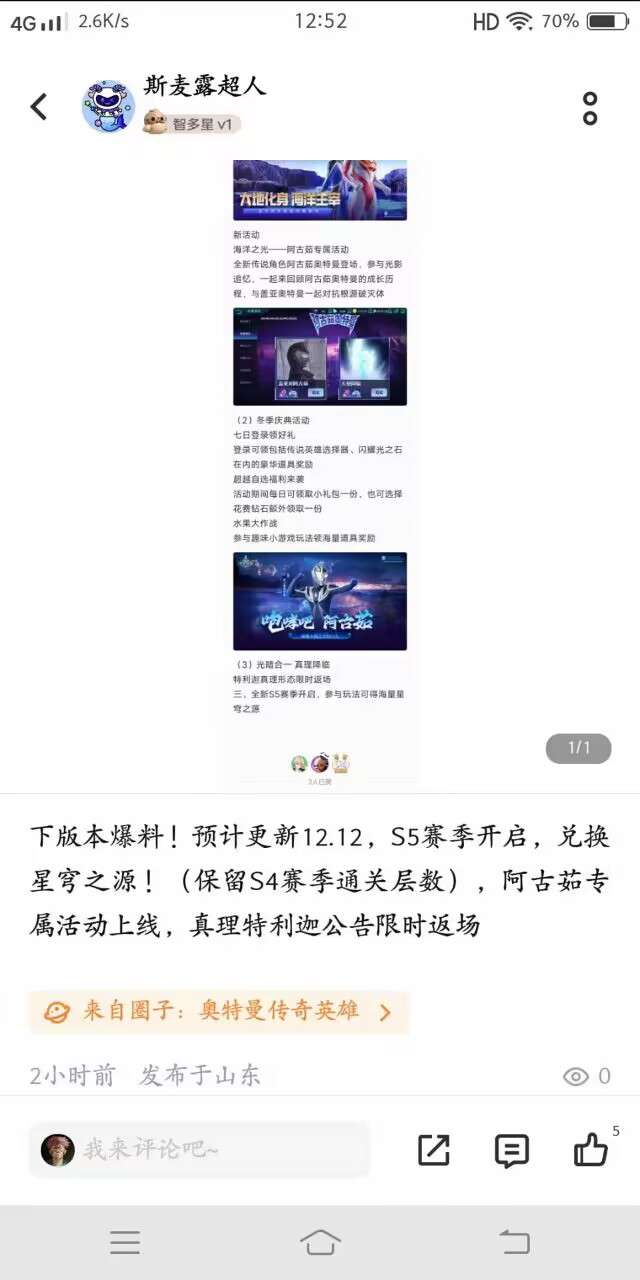
Task: Share this post
Action: [x=433, y=1150]
